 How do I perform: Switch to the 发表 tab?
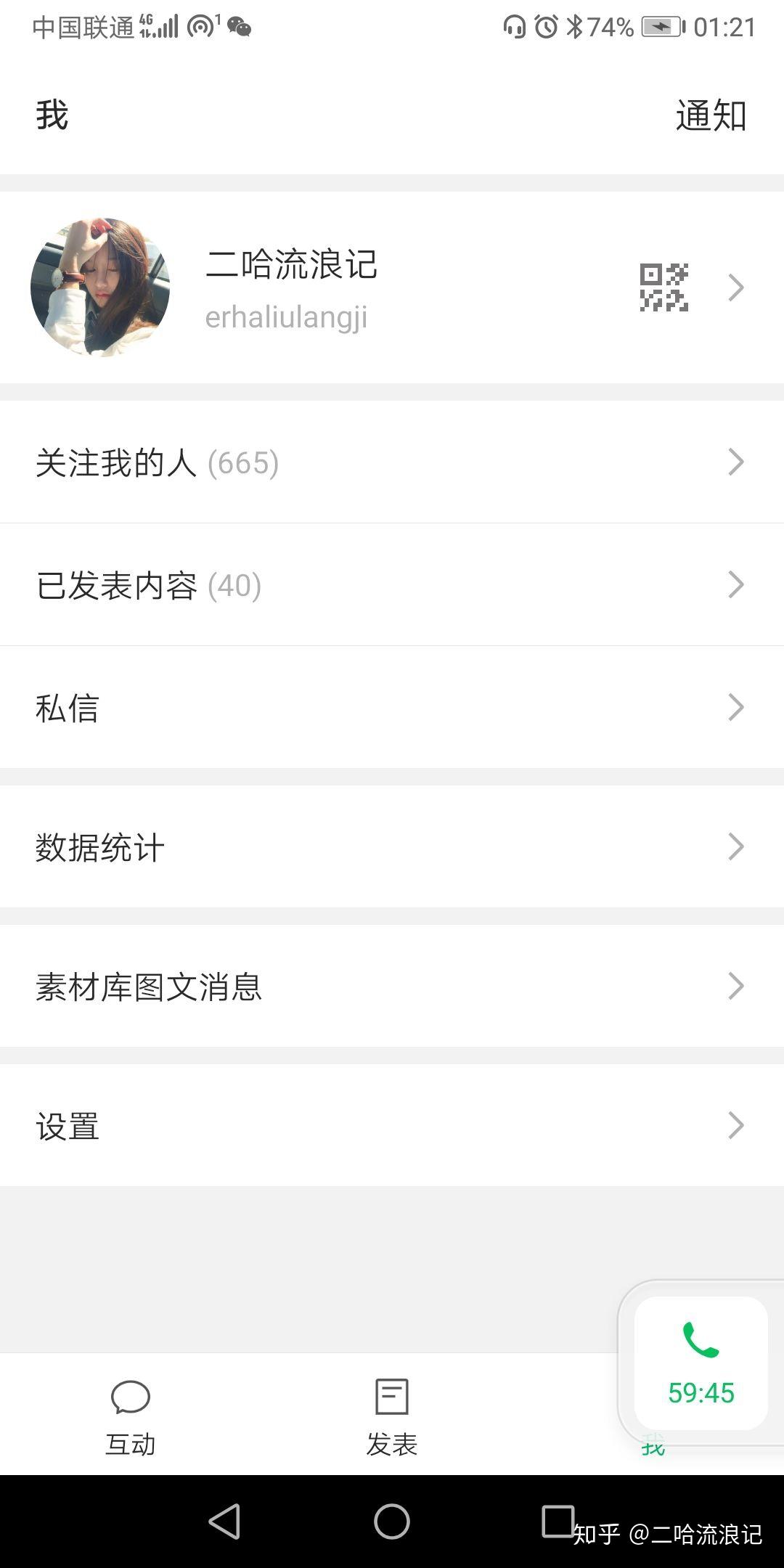pyautogui.click(x=392, y=1416)
